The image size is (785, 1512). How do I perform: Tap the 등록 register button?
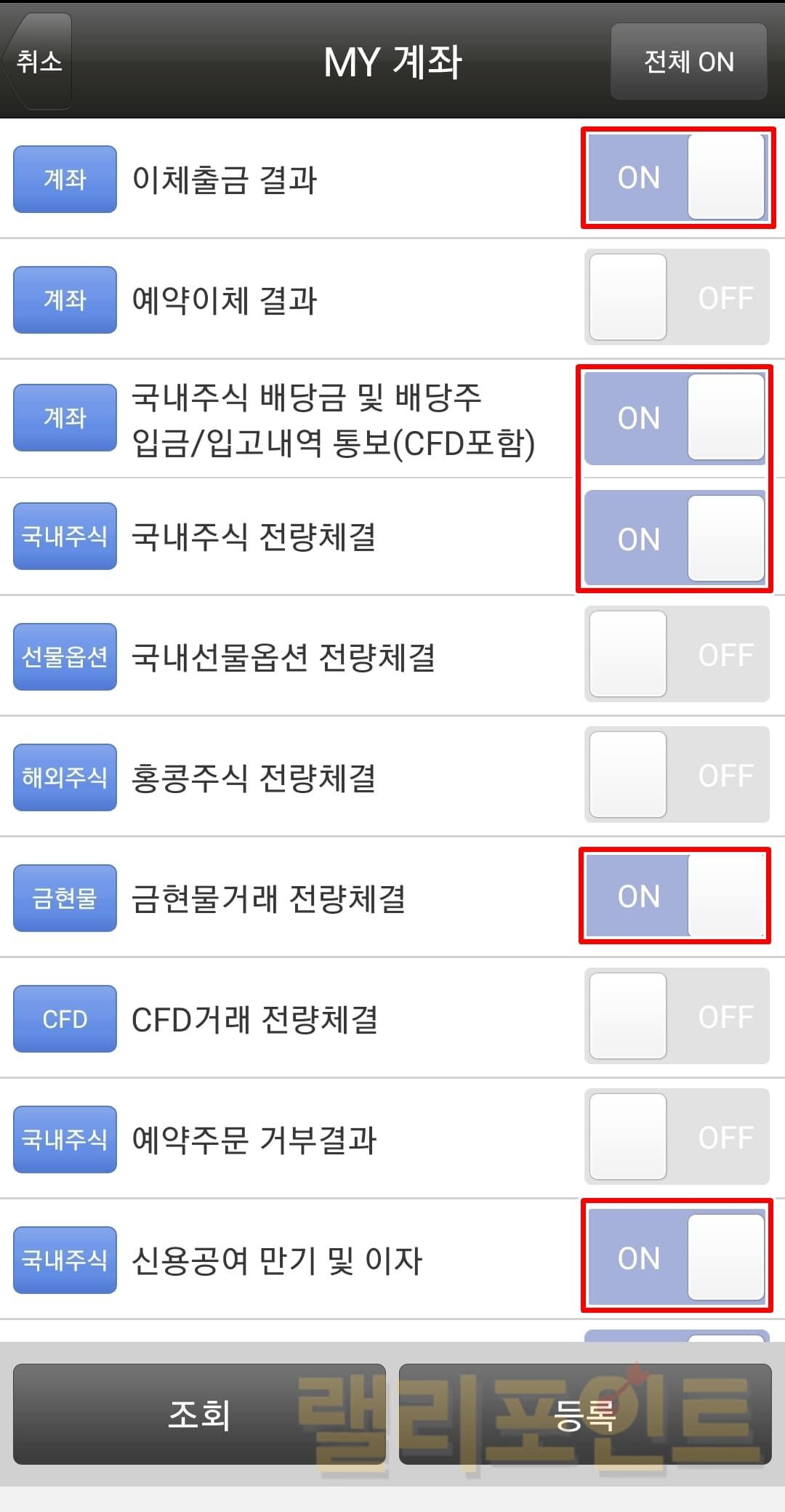click(x=585, y=1414)
